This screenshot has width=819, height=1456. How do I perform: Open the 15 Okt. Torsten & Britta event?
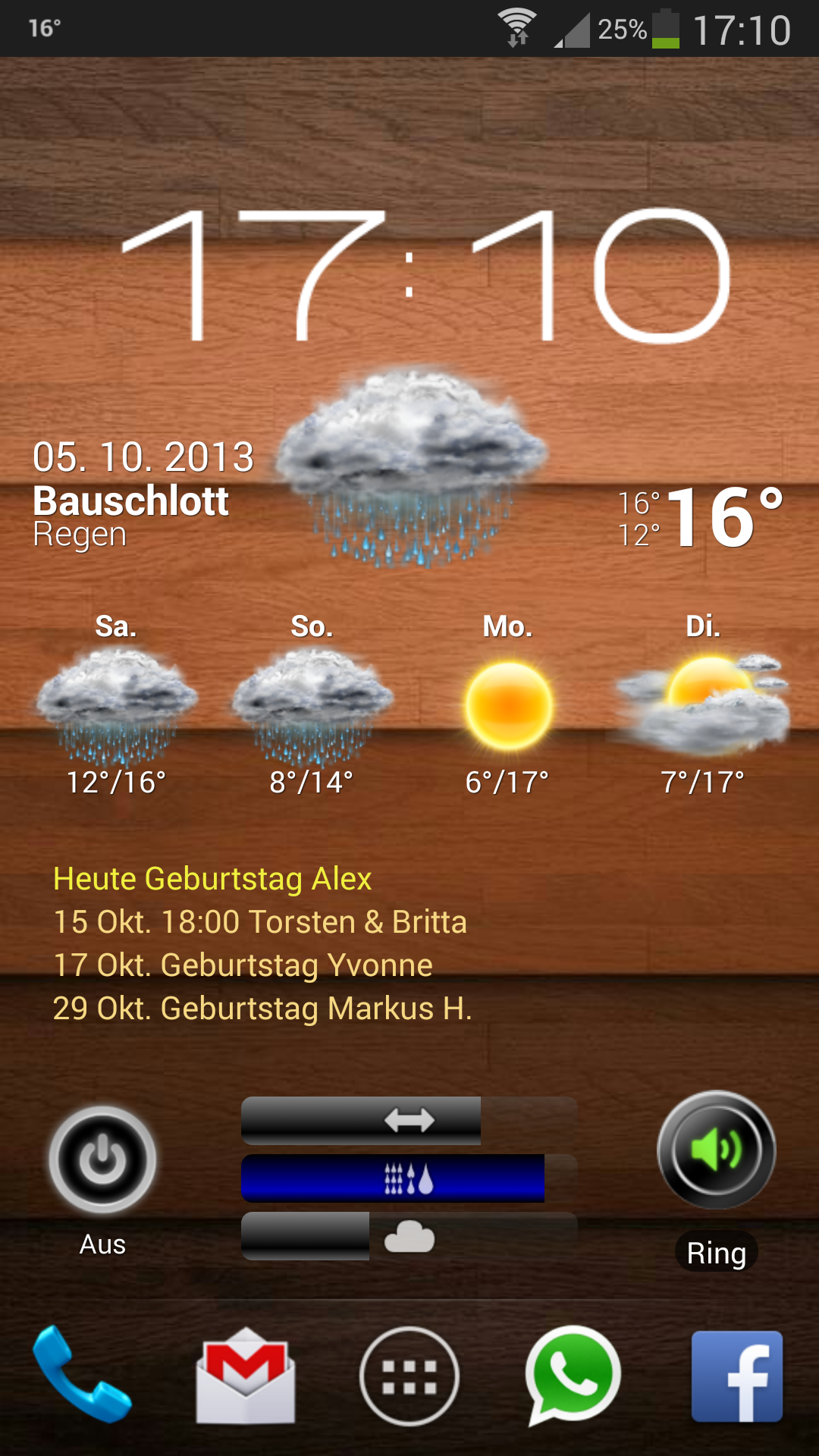coord(260,922)
